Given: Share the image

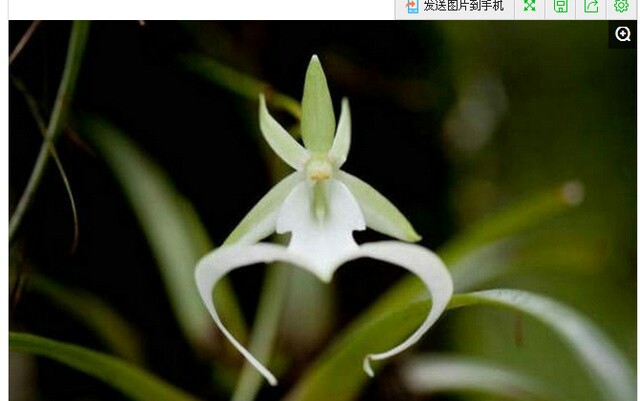Looking at the screenshot, I should click(591, 6).
